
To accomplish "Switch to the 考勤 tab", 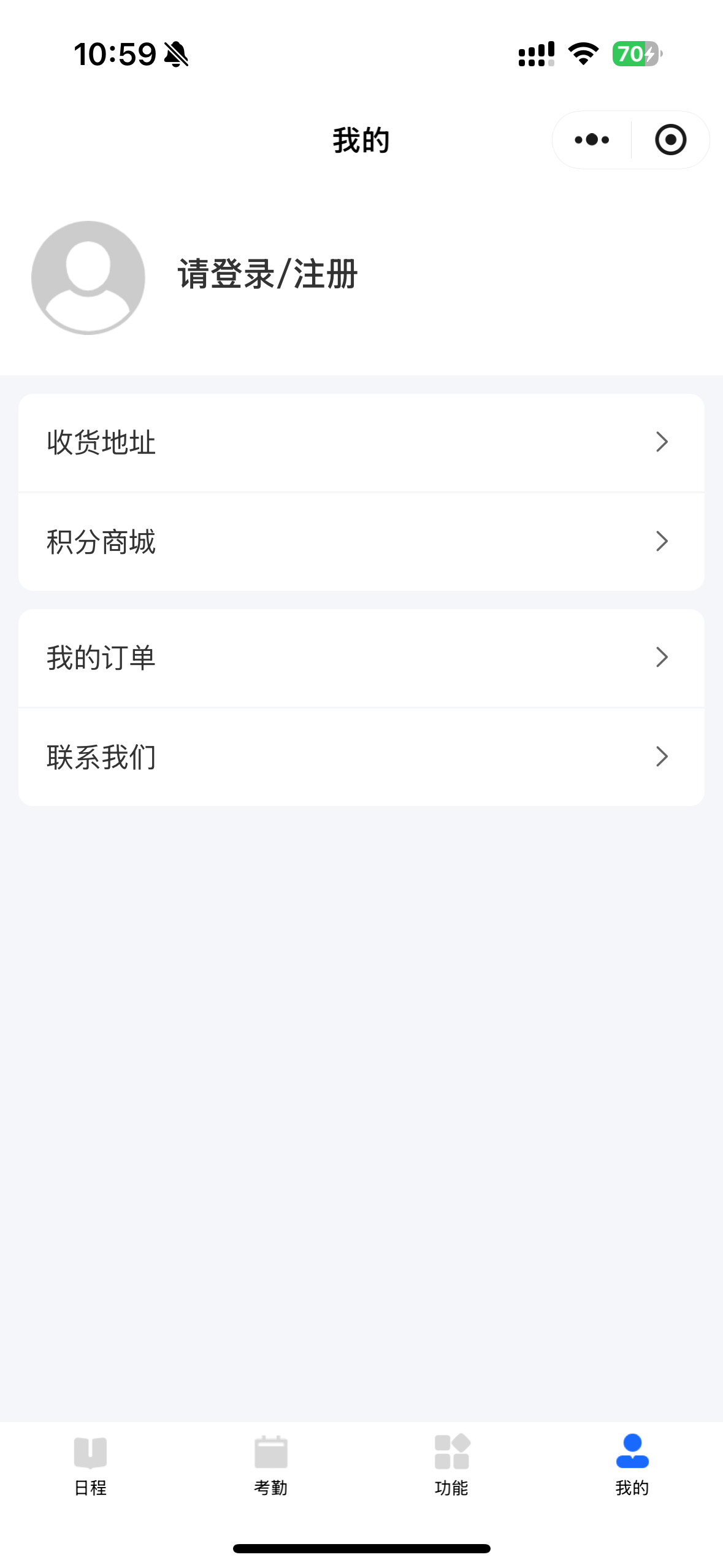I will (271, 1466).
